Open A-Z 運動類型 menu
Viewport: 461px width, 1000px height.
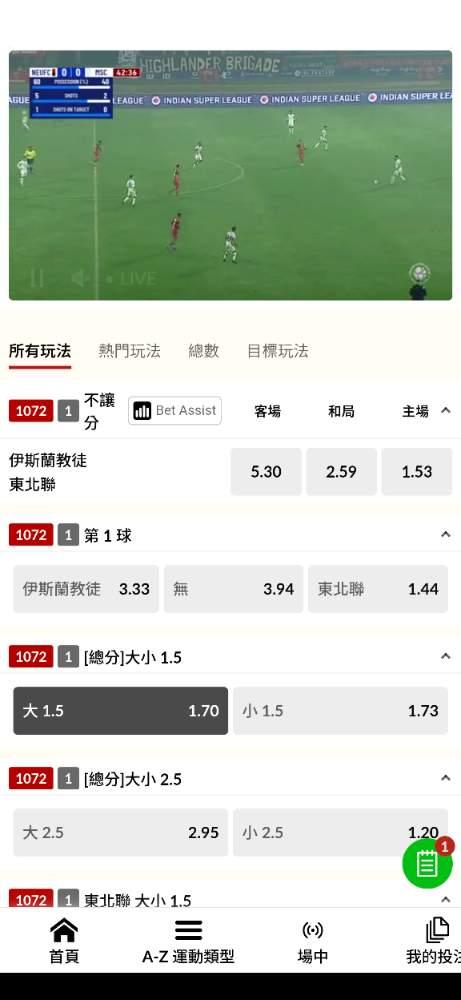click(x=188, y=941)
